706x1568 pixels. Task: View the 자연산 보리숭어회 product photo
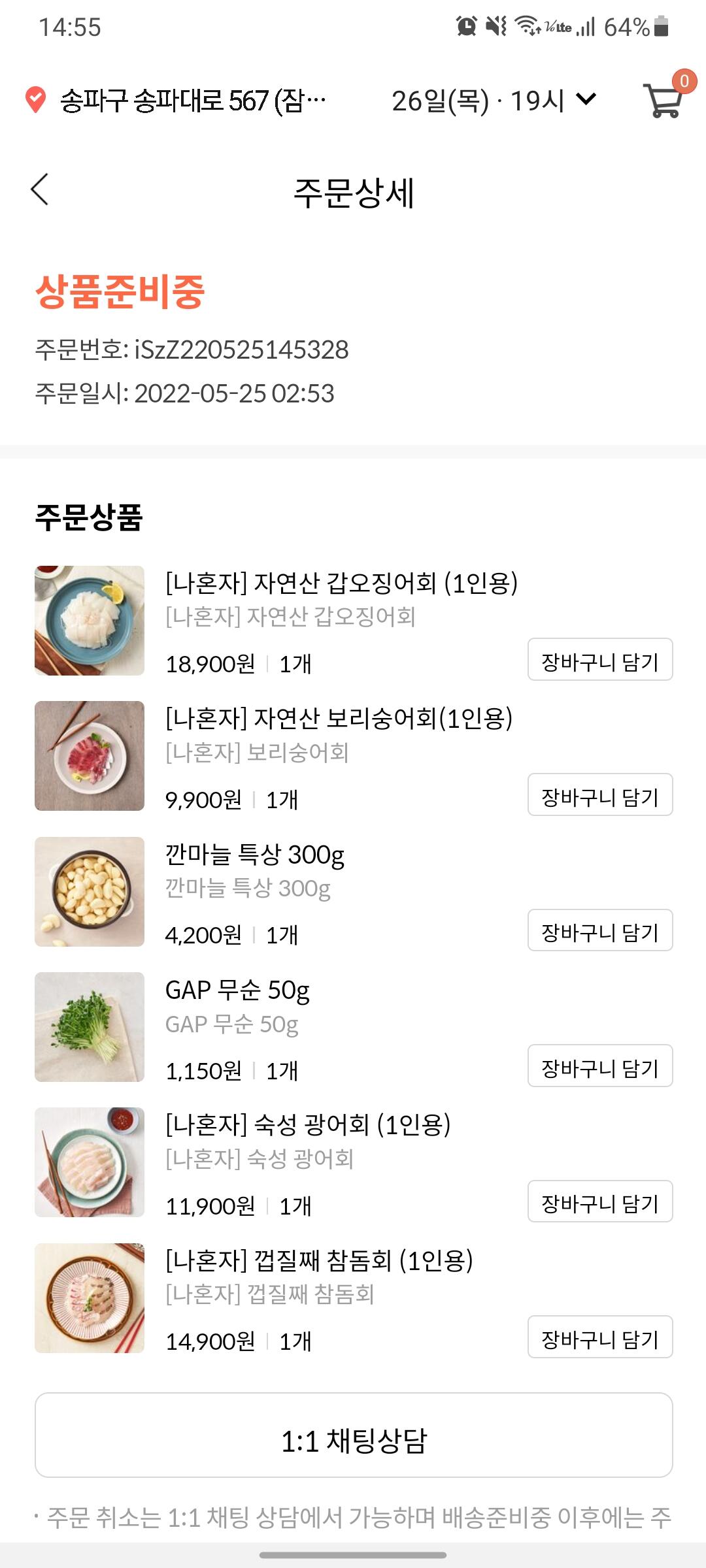point(90,756)
